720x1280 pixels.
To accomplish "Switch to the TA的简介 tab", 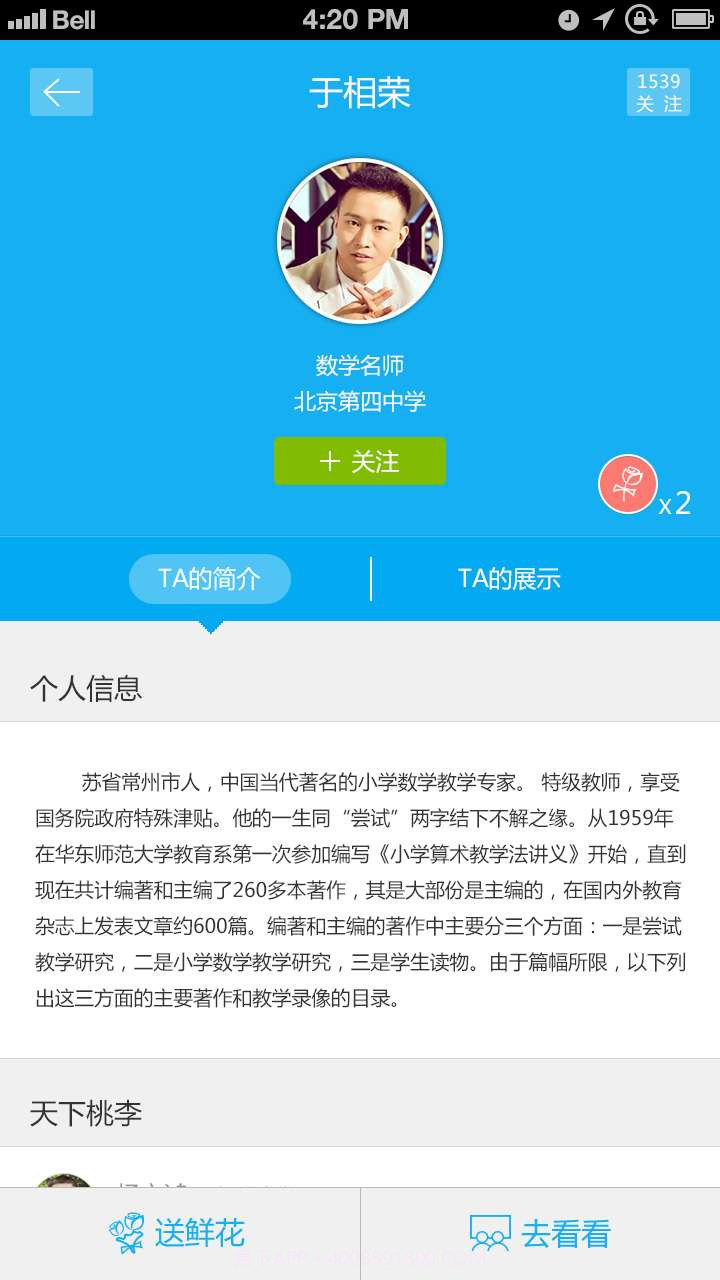I will pyautogui.click(x=209, y=578).
